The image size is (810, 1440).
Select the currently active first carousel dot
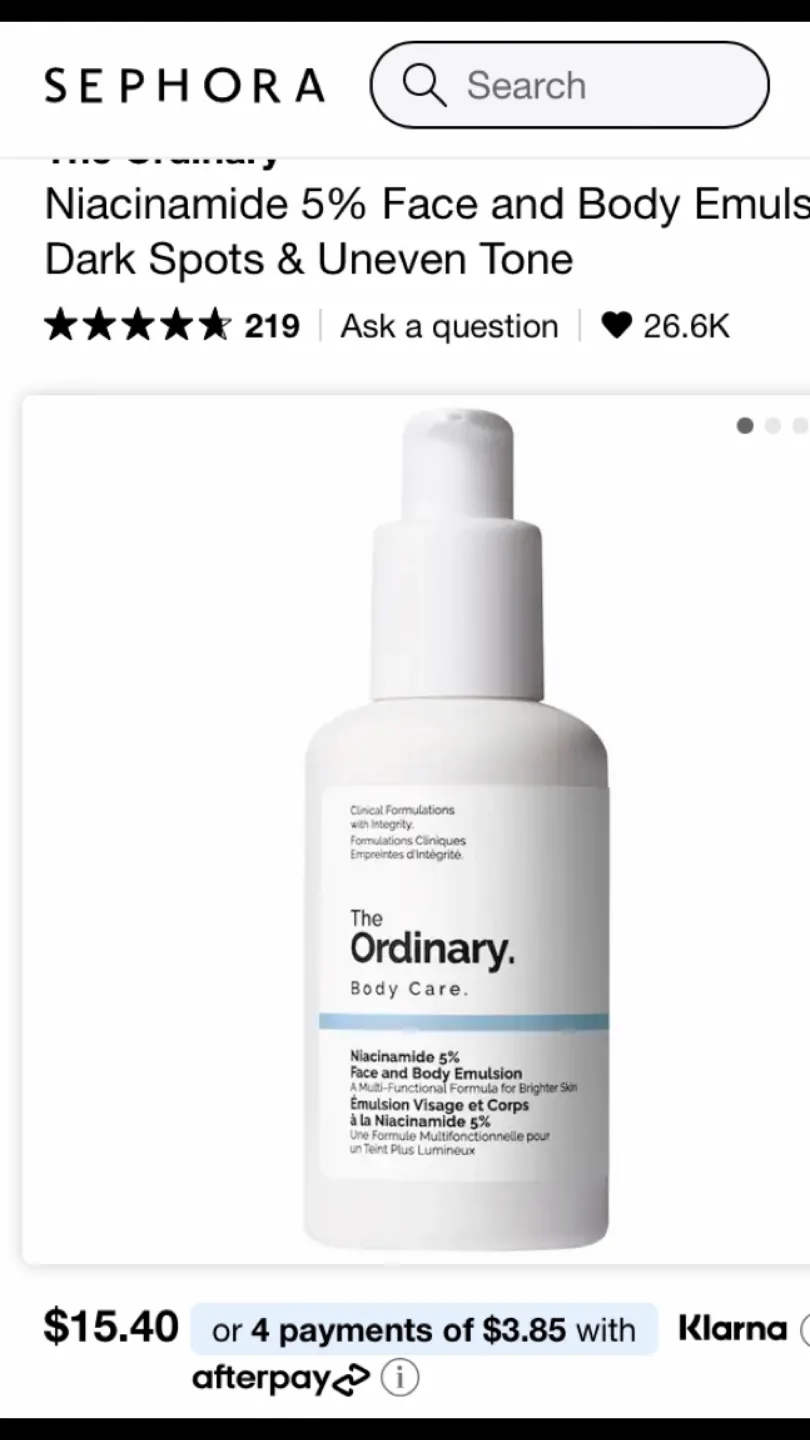[x=745, y=425]
